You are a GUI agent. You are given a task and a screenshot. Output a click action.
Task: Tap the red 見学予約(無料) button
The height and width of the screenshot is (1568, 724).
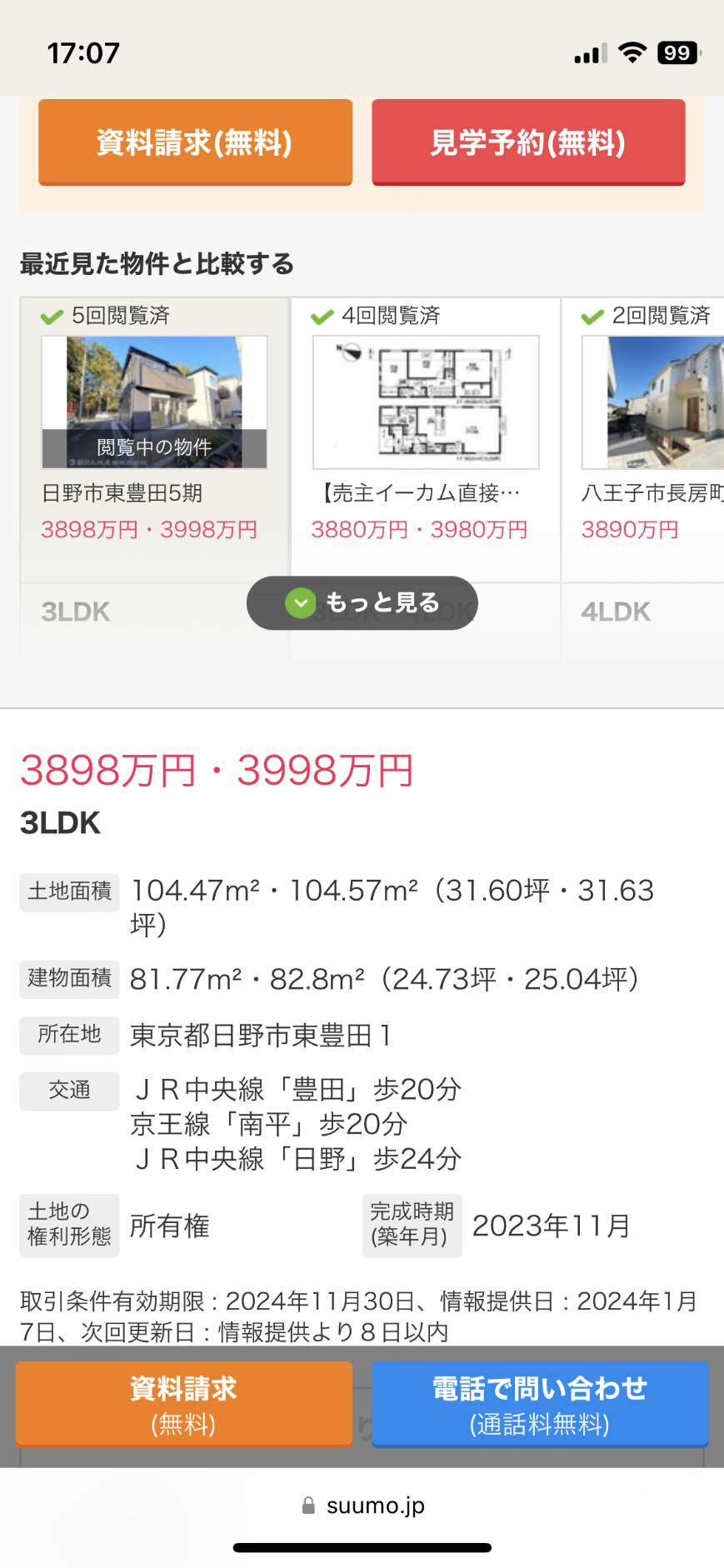(x=528, y=142)
